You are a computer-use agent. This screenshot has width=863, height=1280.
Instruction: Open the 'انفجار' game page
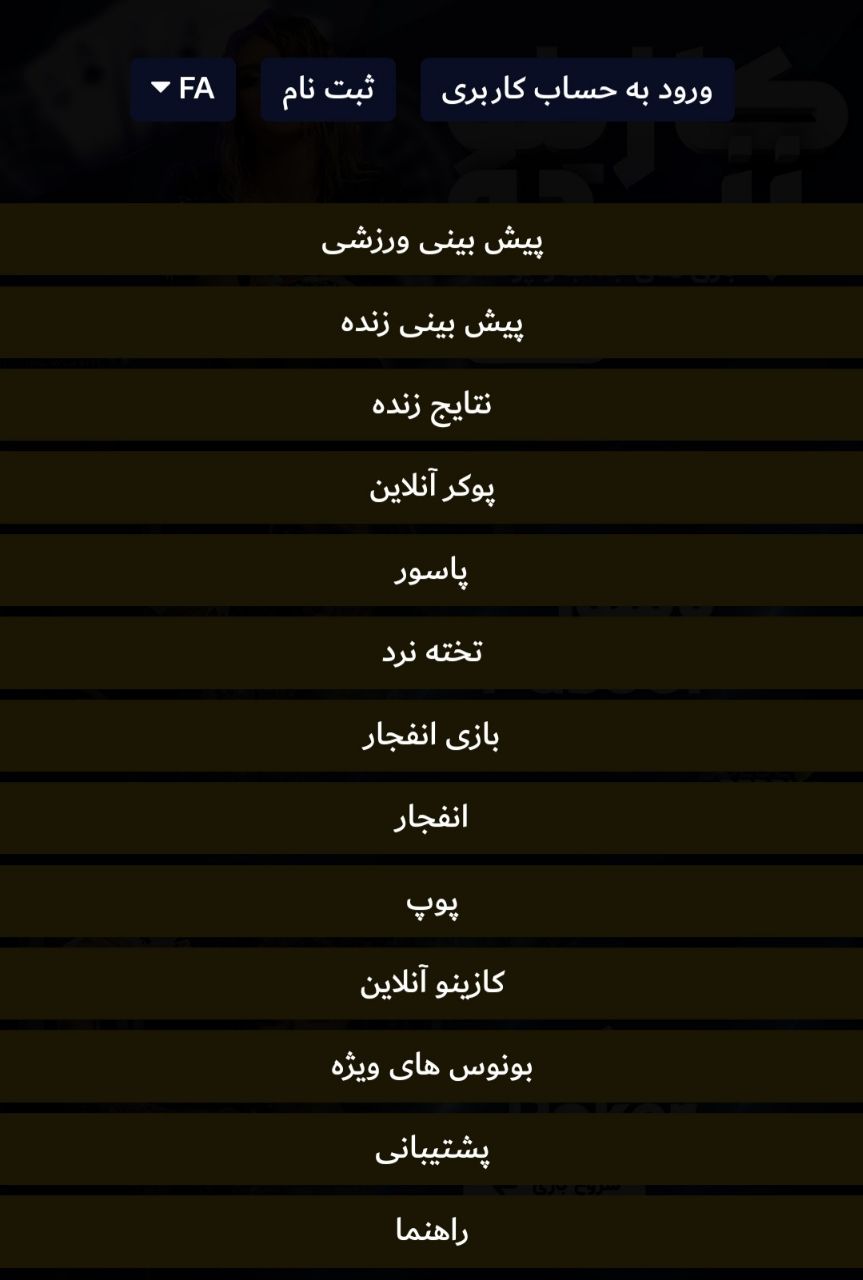coord(431,818)
